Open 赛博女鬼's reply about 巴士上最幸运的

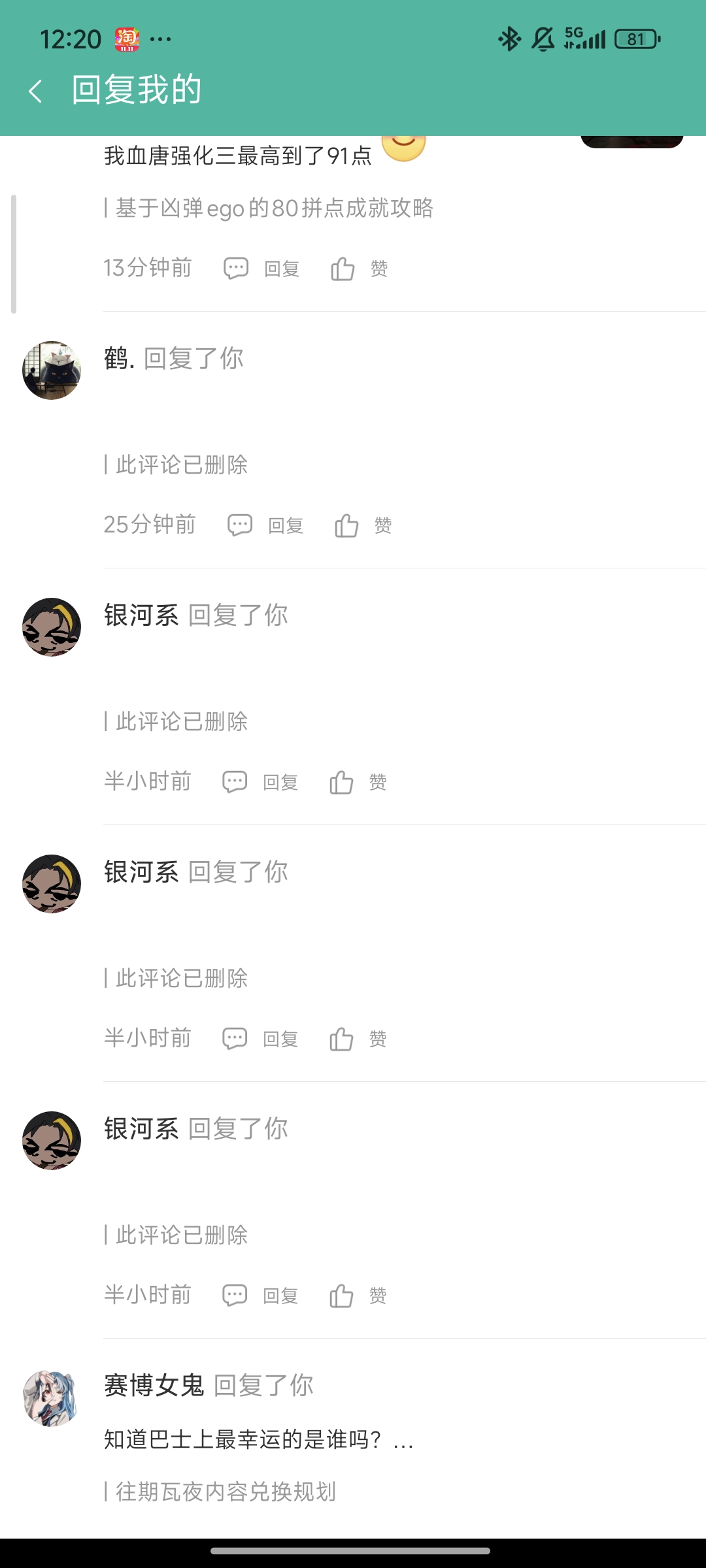pyautogui.click(x=259, y=1439)
